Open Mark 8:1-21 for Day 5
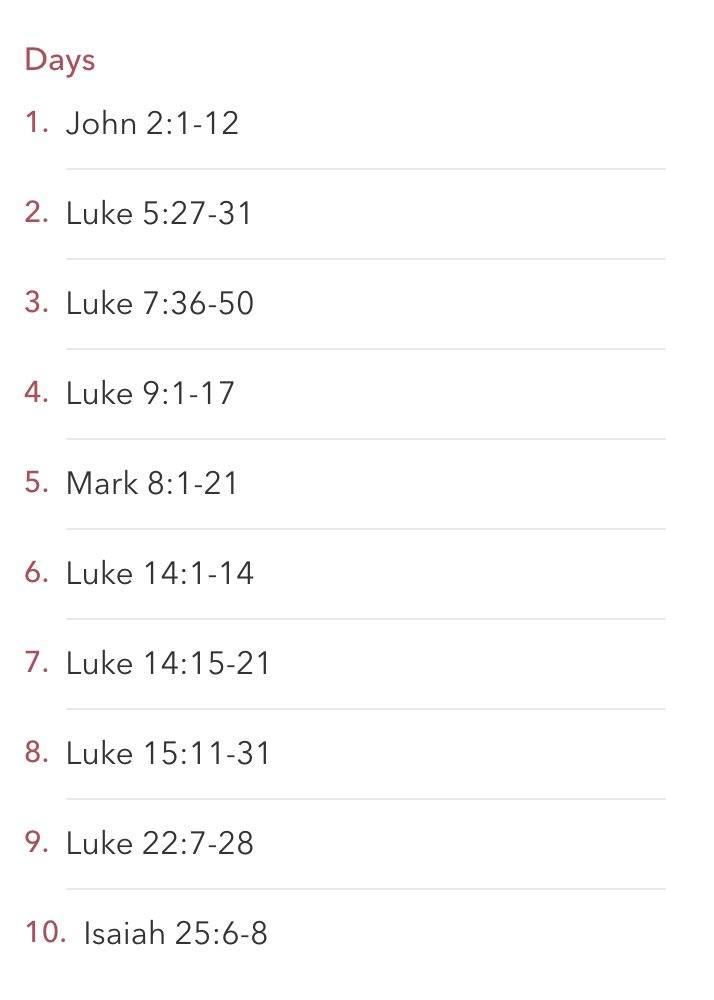Viewport: 714px width, 1000px height. (x=152, y=484)
